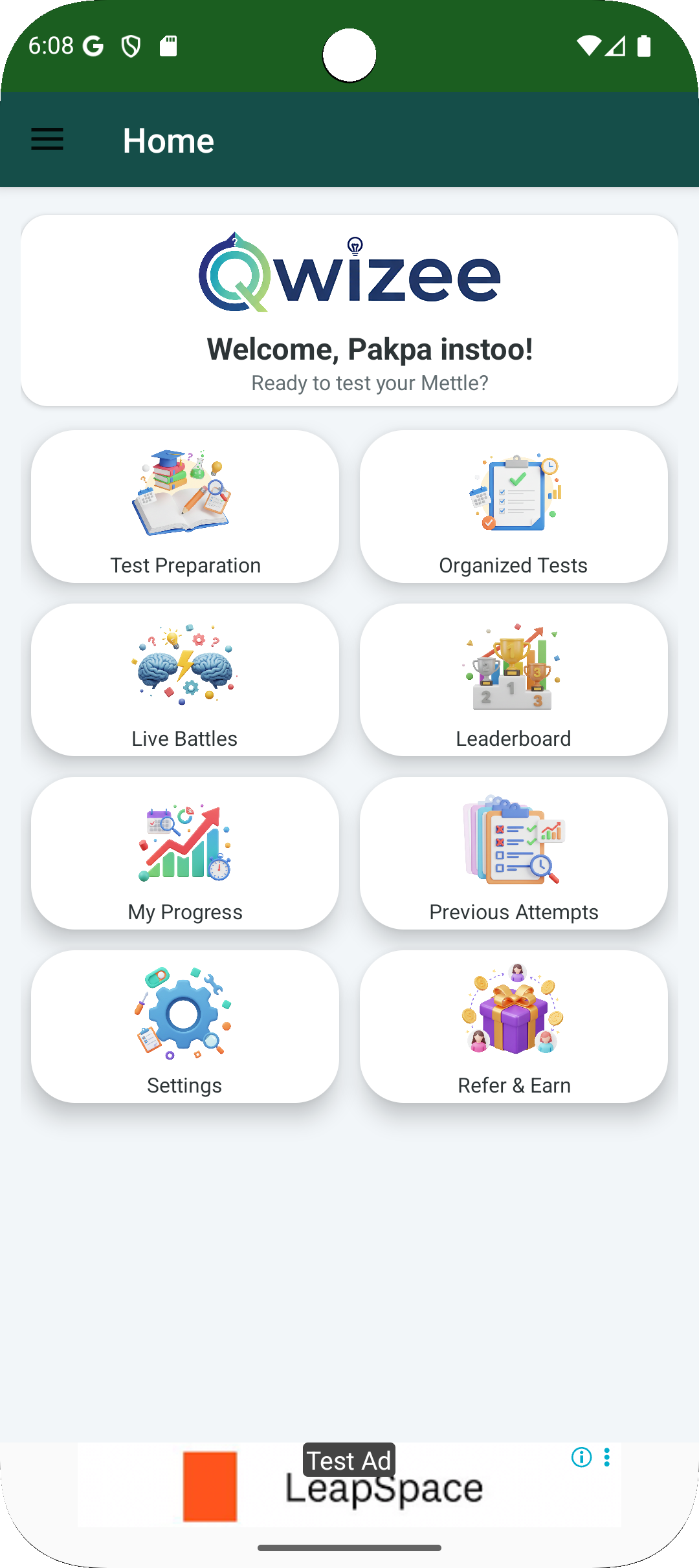This screenshot has height=1568, width=699.
Task: Go to Settings
Action: (x=185, y=1027)
